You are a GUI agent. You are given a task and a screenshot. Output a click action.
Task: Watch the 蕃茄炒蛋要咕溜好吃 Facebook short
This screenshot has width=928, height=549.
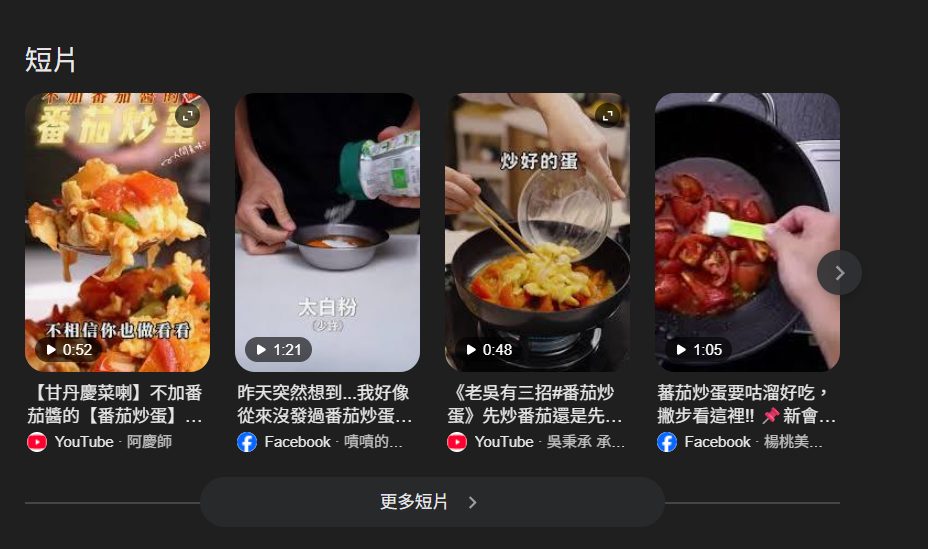[747, 232]
